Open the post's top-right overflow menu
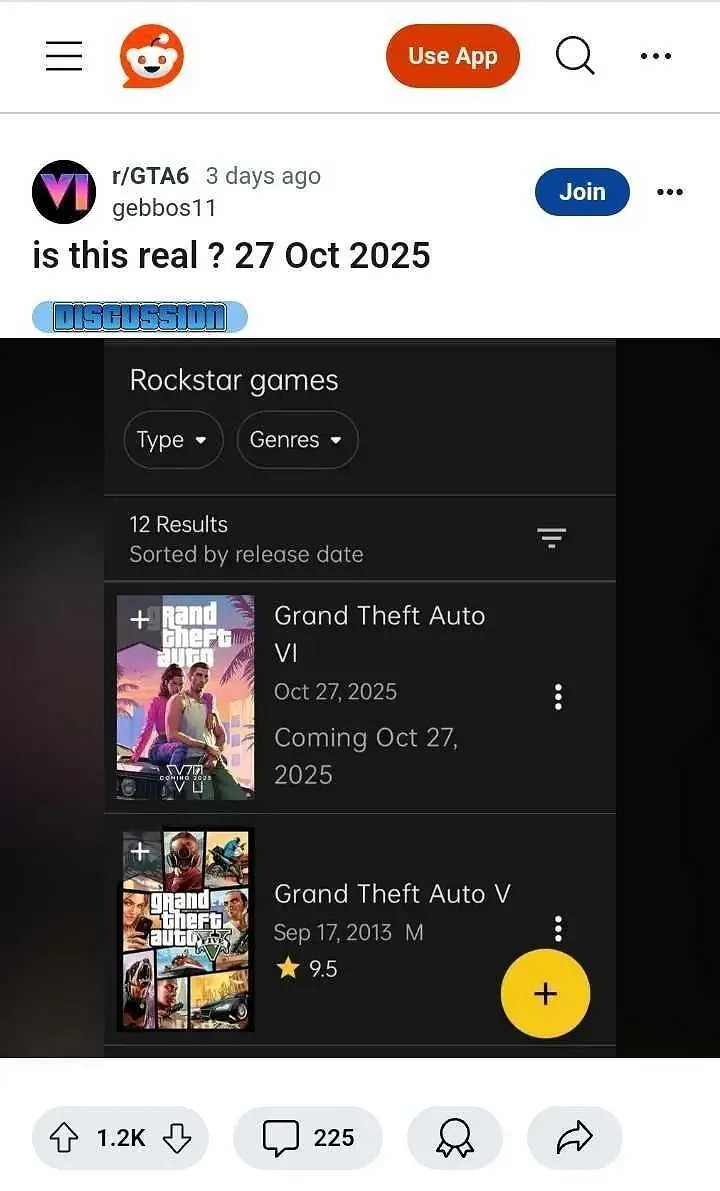The width and height of the screenshot is (720, 1191). coord(670,191)
